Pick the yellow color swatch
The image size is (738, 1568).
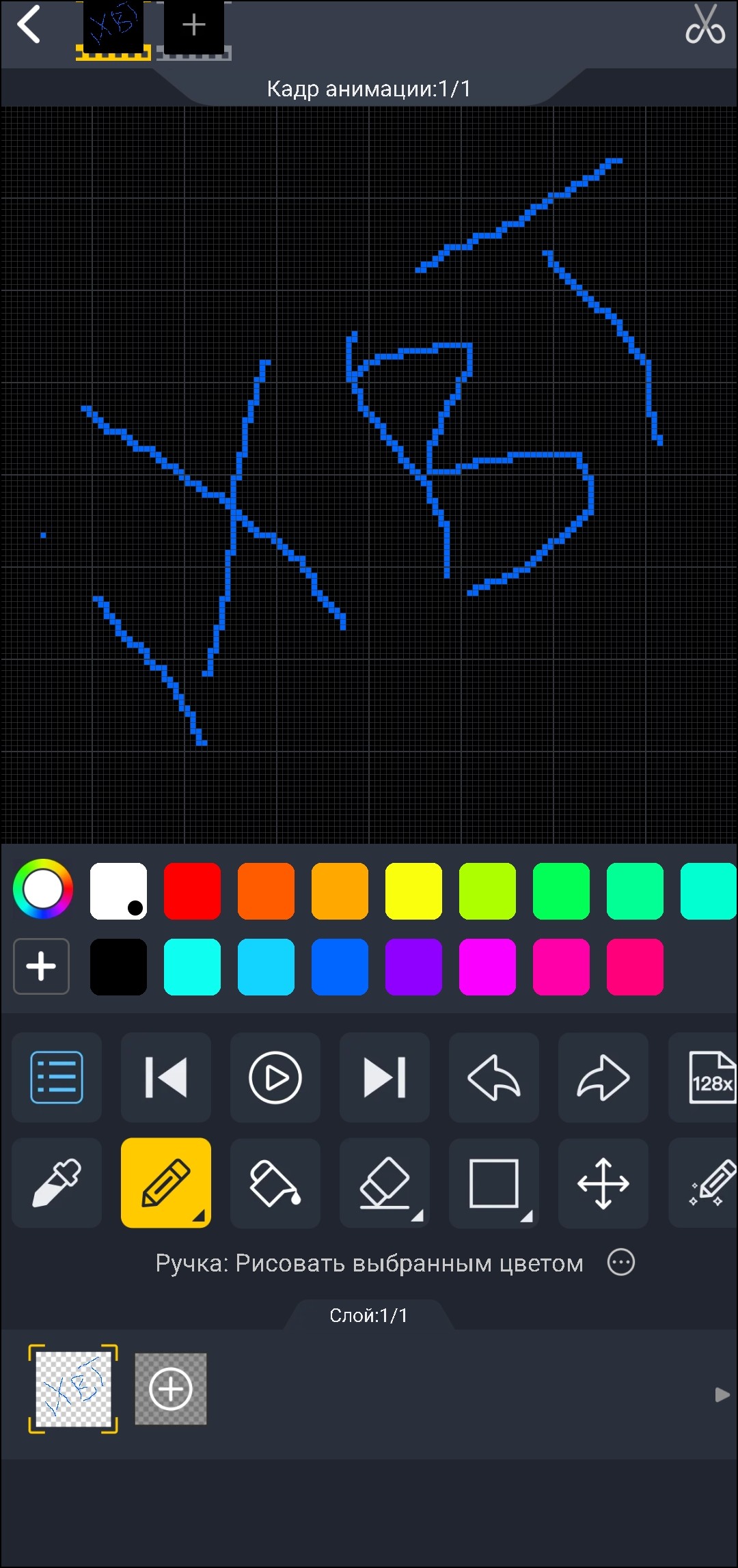click(x=413, y=891)
